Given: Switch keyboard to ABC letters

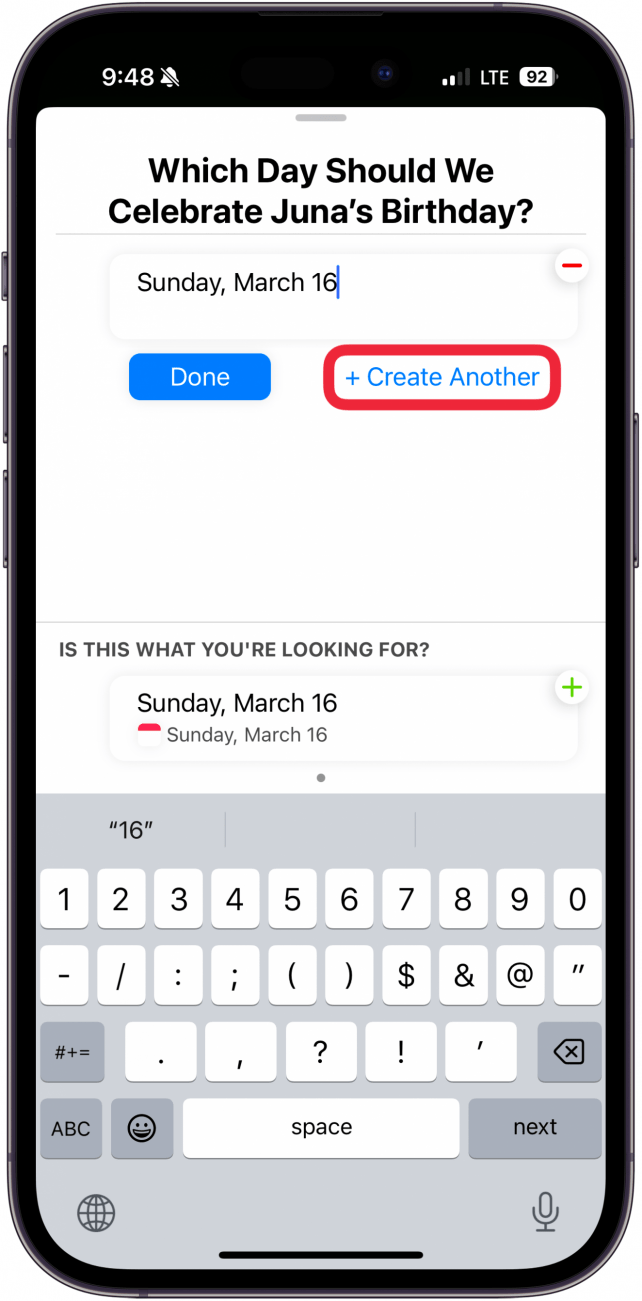Looking at the screenshot, I should tap(71, 1128).
